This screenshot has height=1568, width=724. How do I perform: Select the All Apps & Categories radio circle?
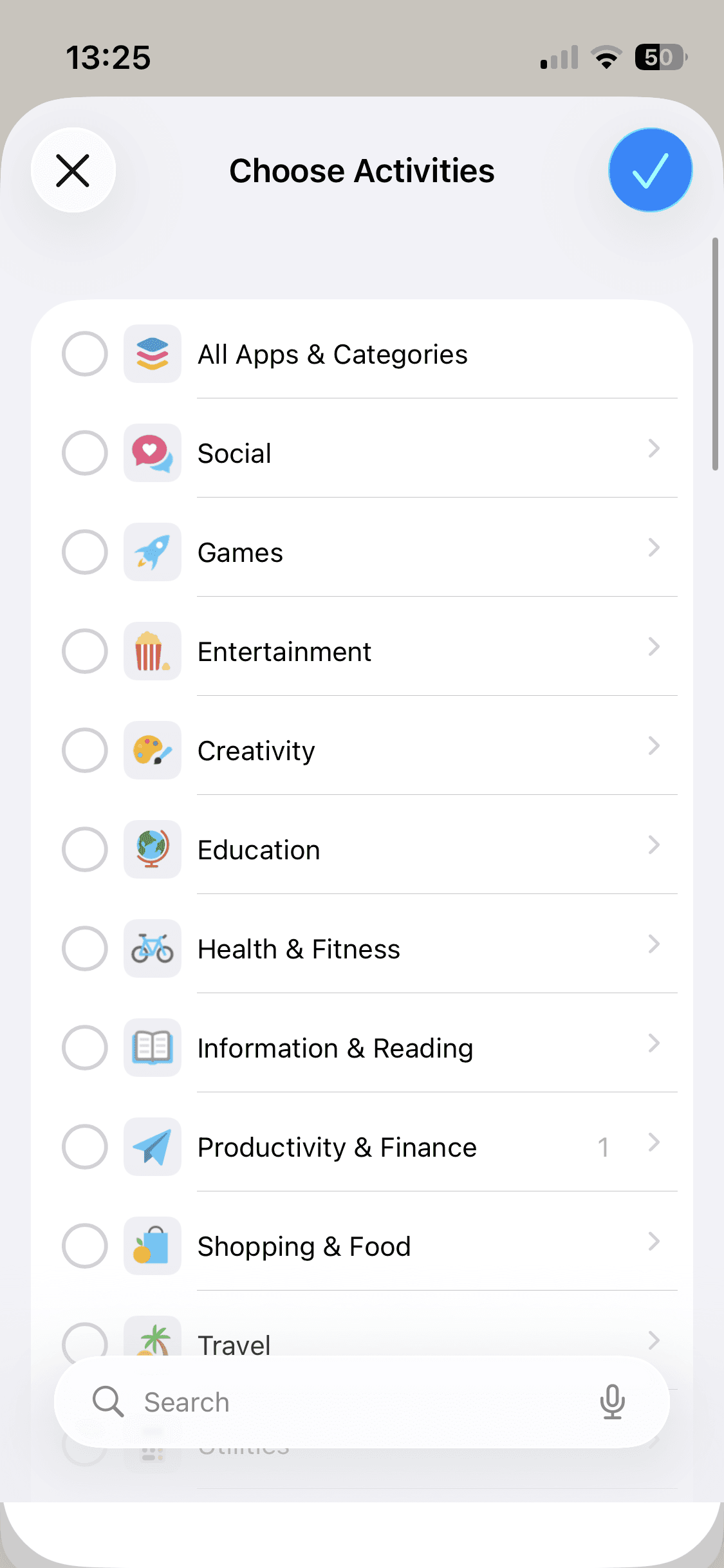(x=84, y=354)
